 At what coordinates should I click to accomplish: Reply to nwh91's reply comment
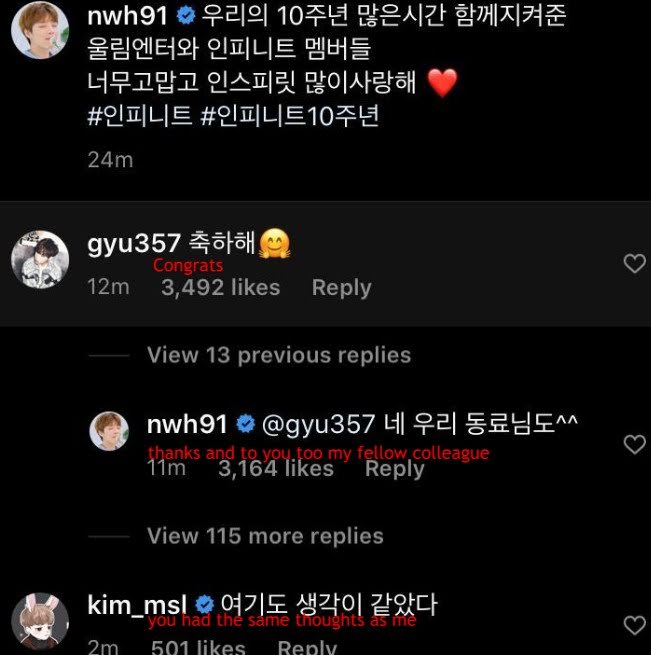[x=394, y=469]
